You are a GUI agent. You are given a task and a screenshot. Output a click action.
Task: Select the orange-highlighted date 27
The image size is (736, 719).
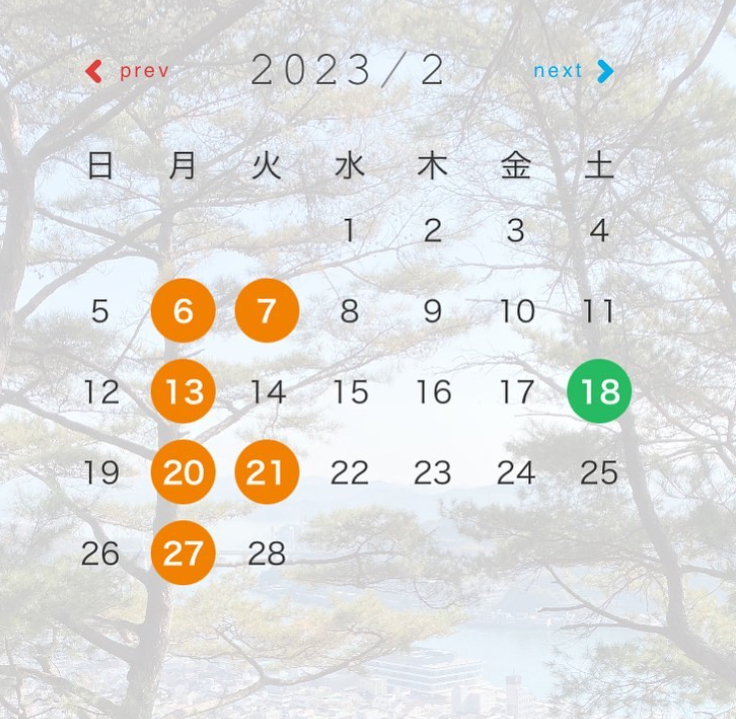pyautogui.click(x=183, y=552)
